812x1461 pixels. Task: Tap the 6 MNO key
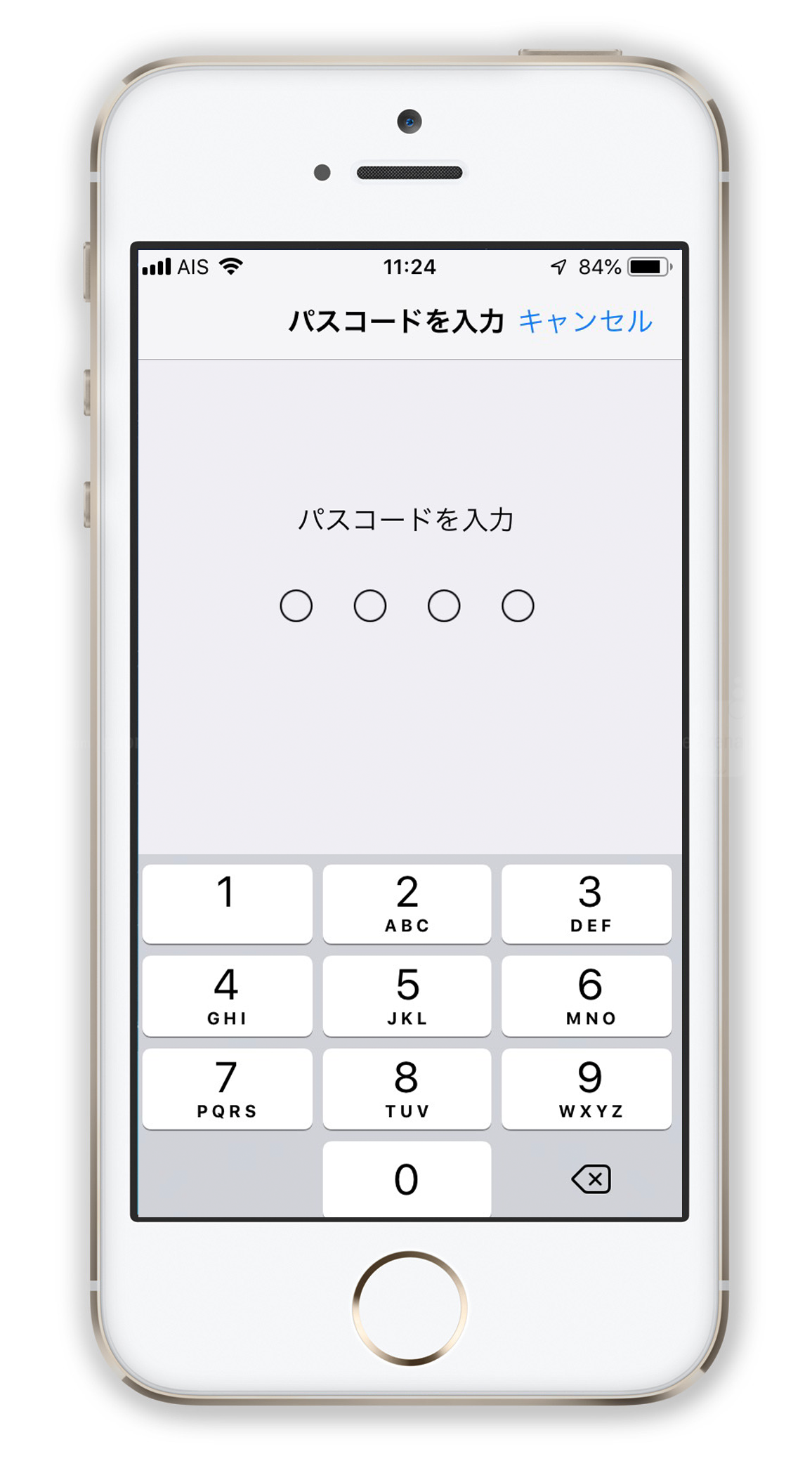(587, 995)
